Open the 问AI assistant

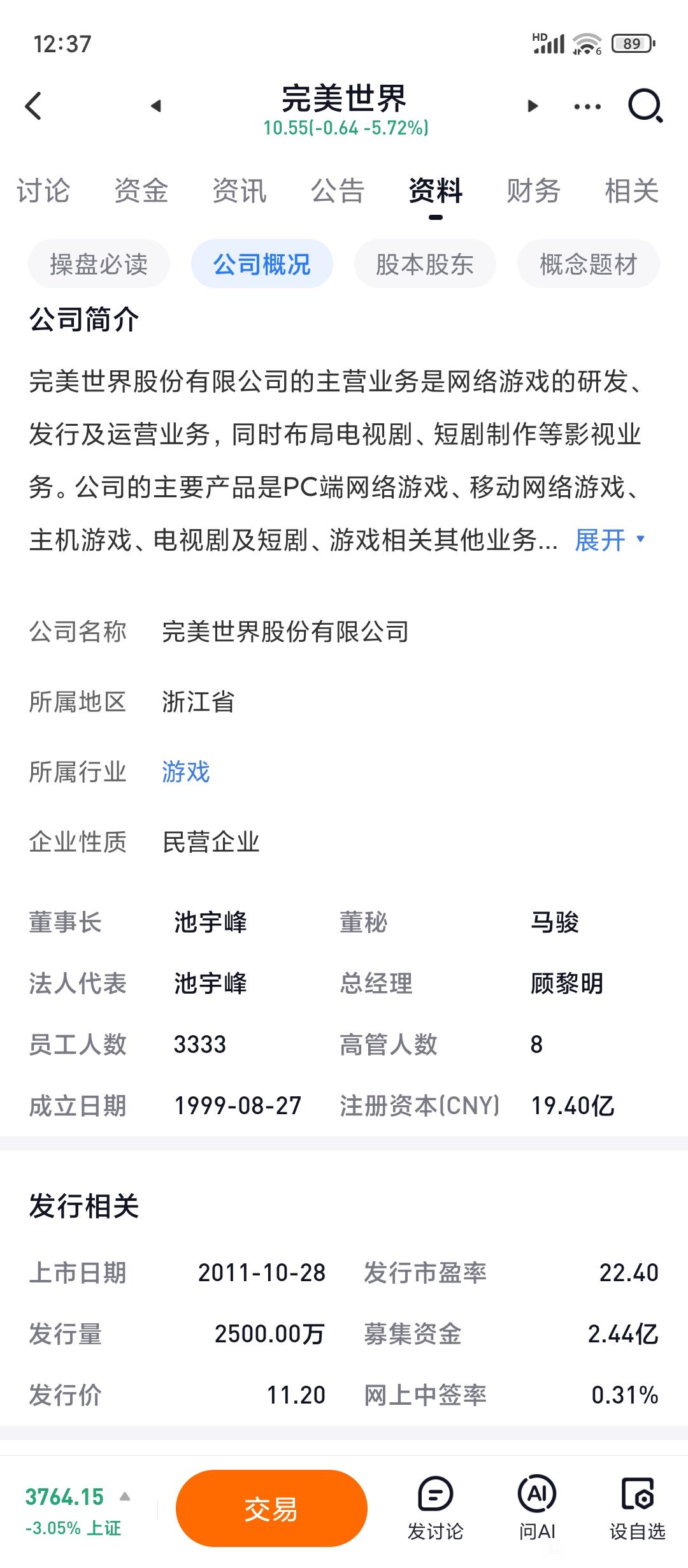(536, 1508)
